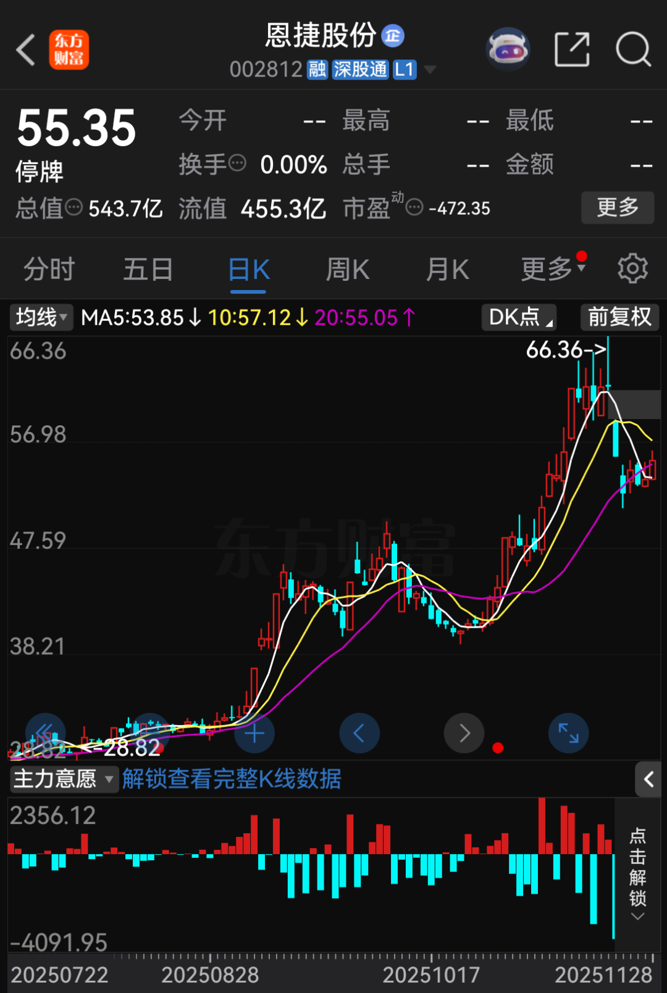Expand chart to full screen
The height and width of the screenshot is (993, 667).
tap(568, 733)
